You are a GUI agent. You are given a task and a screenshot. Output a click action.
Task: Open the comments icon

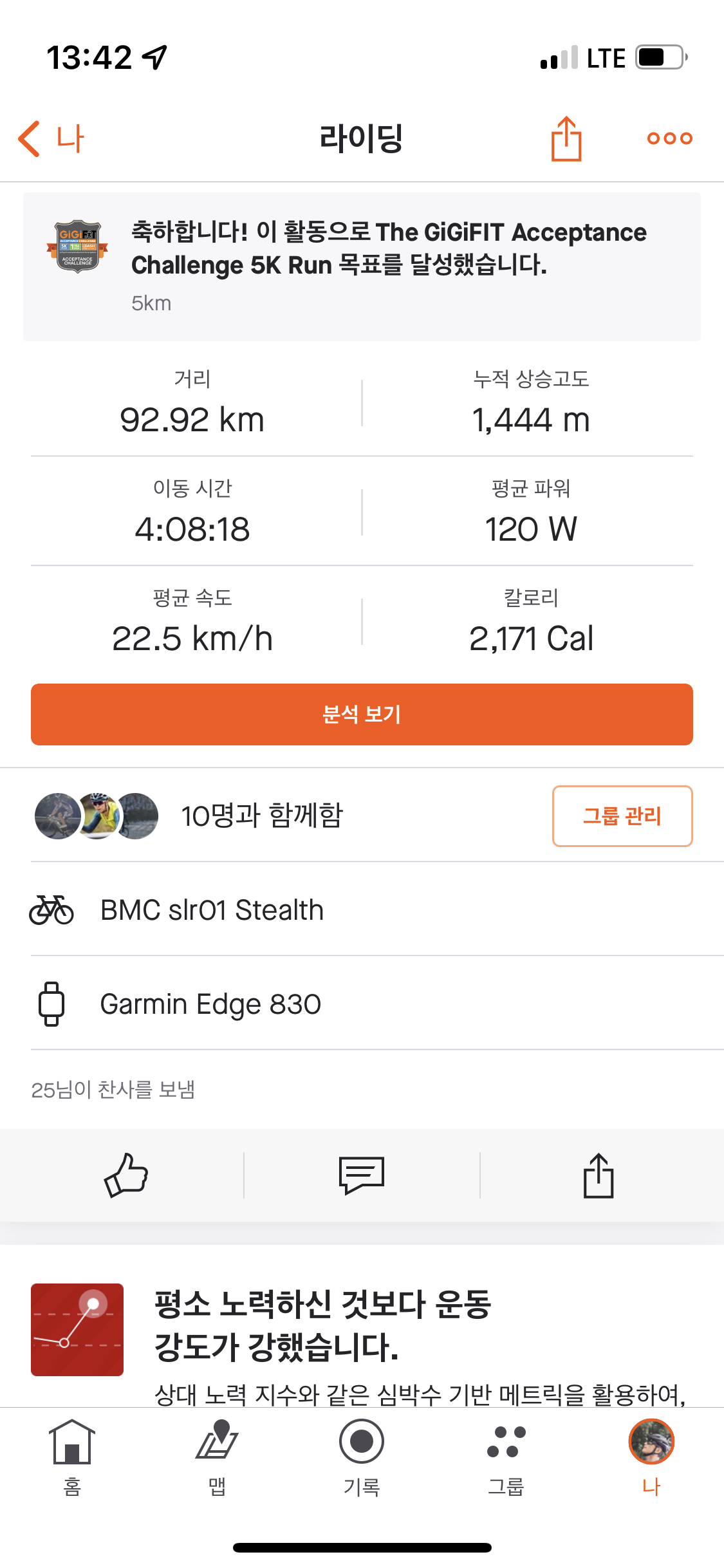click(x=362, y=1175)
